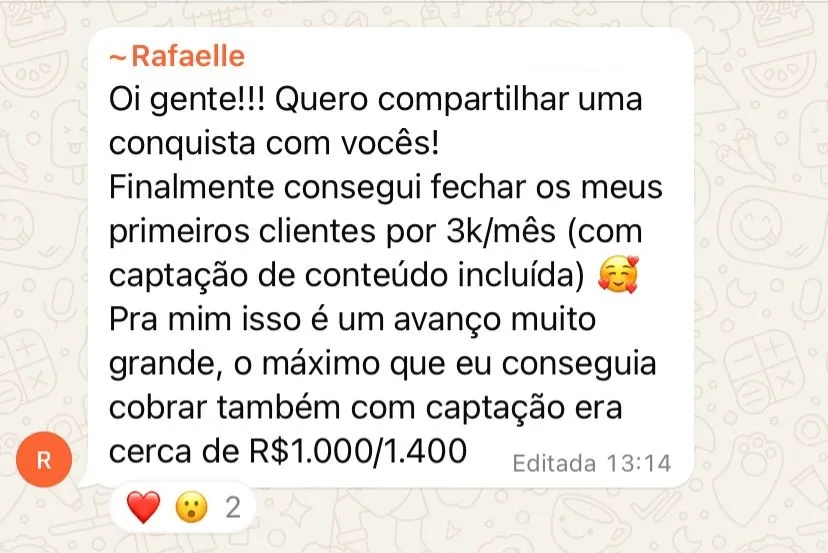This screenshot has width=828, height=553.
Task: Tap Rafaelle's orange avatar circle
Action: coord(44,460)
